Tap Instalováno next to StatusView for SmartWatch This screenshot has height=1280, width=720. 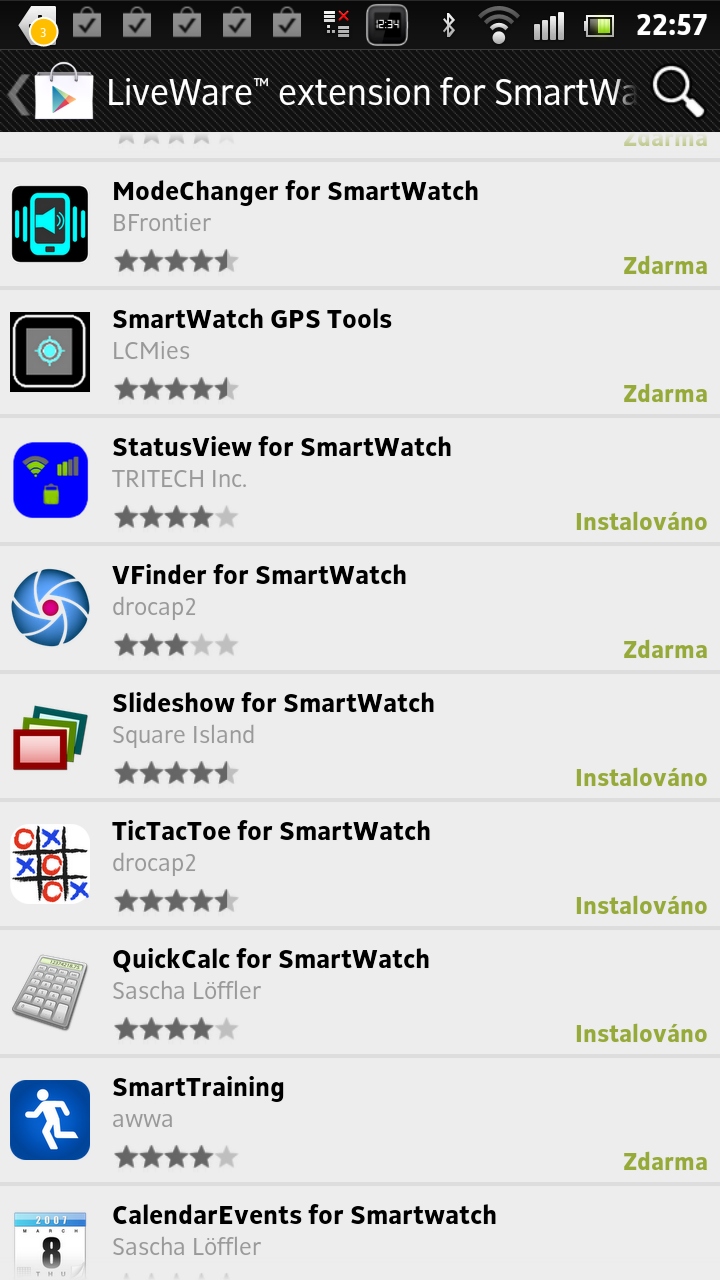click(641, 521)
